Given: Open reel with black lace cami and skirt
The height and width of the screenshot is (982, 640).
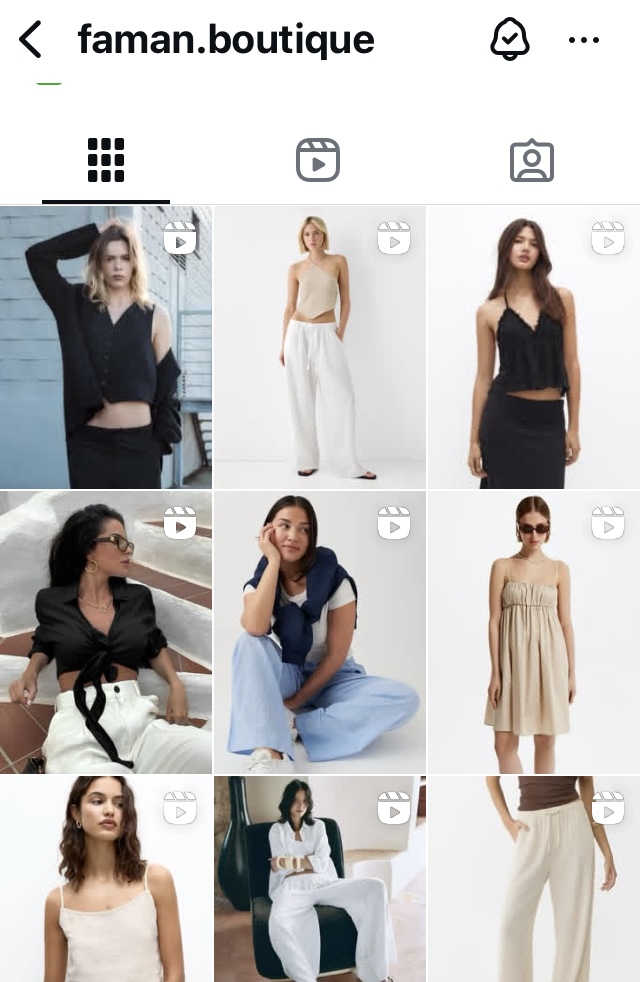Looking at the screenshot, I should coord(534,347).
